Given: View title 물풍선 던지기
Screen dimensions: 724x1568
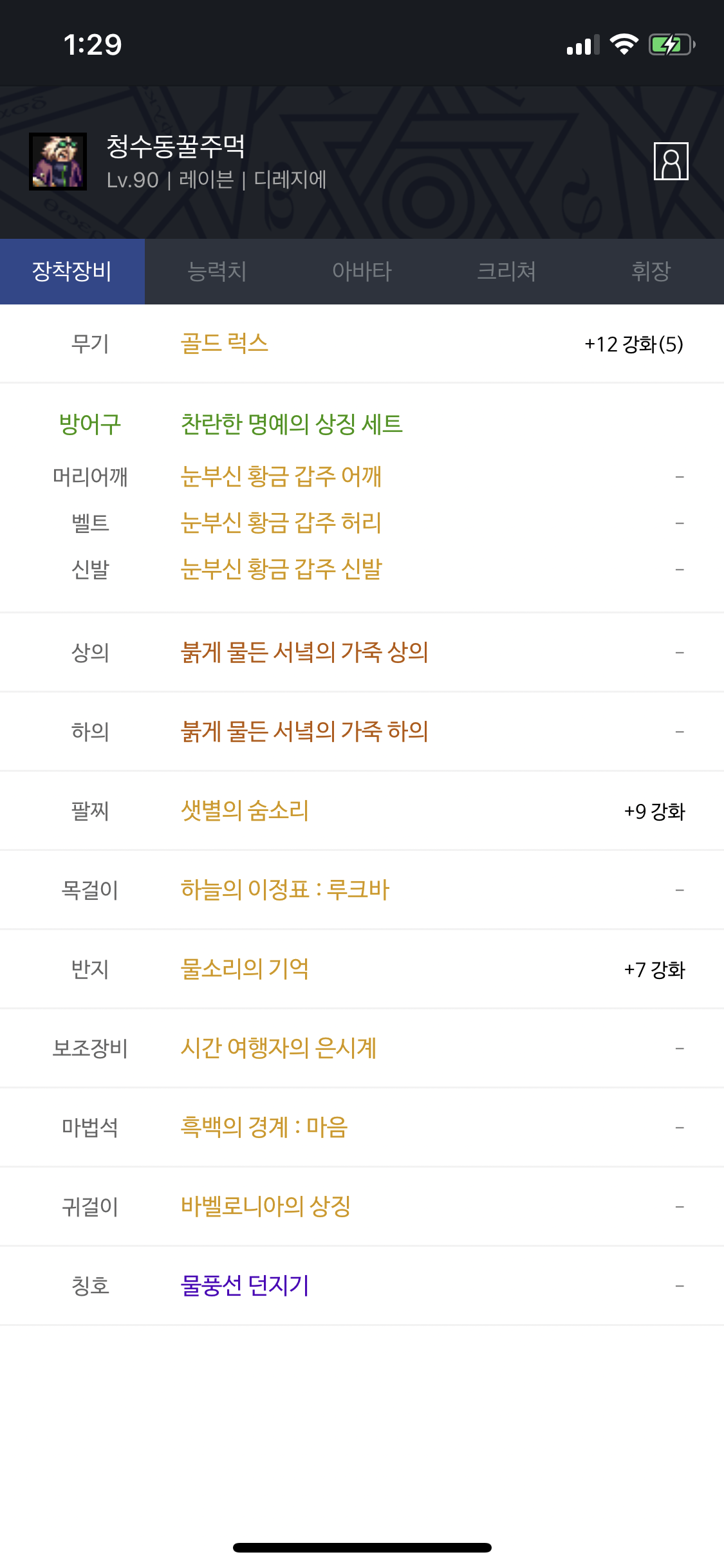Looking at the screenshot, I should pyautogui.click(x=245, y=1286).
